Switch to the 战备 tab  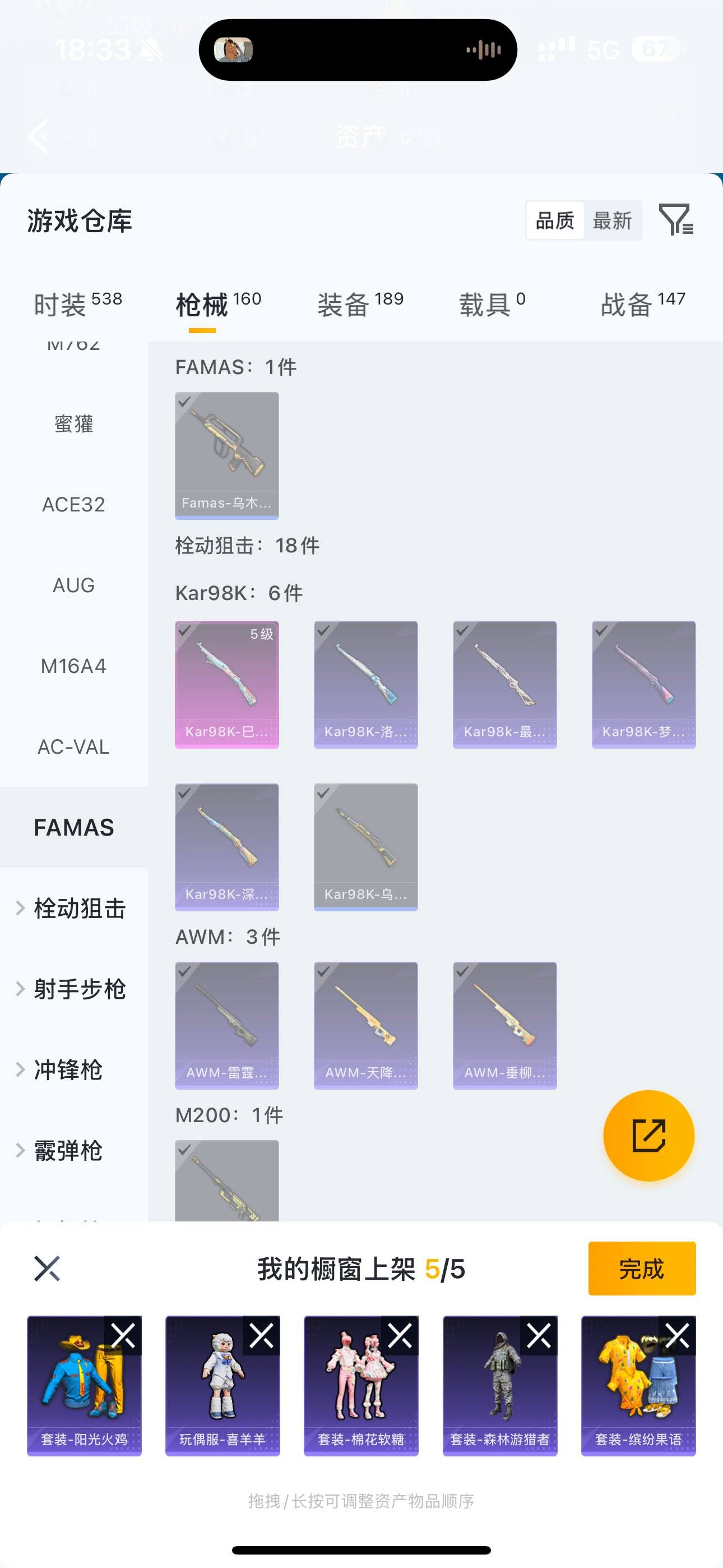[x=642, y=304]
